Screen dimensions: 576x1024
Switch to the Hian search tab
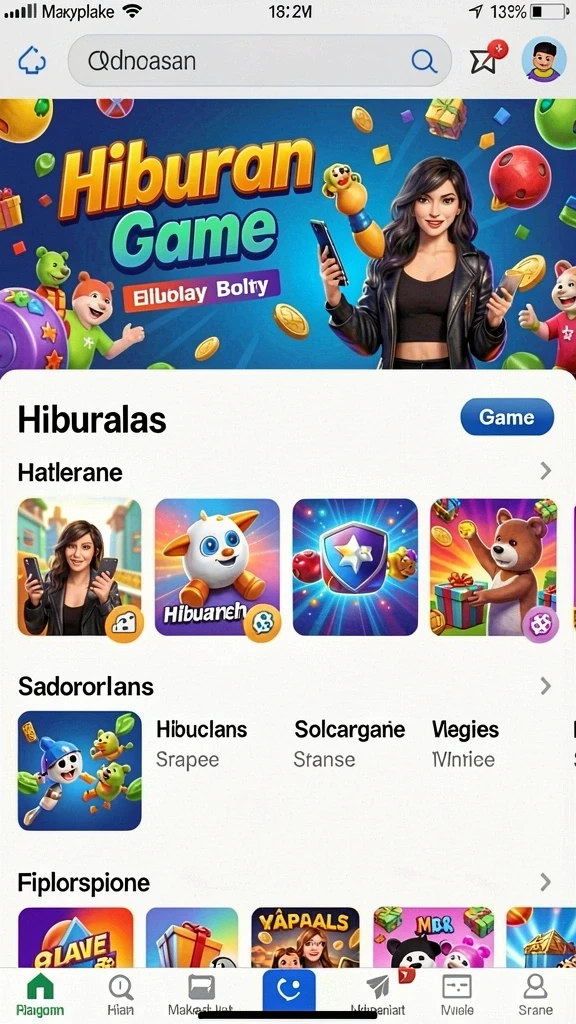pos(121,994)
